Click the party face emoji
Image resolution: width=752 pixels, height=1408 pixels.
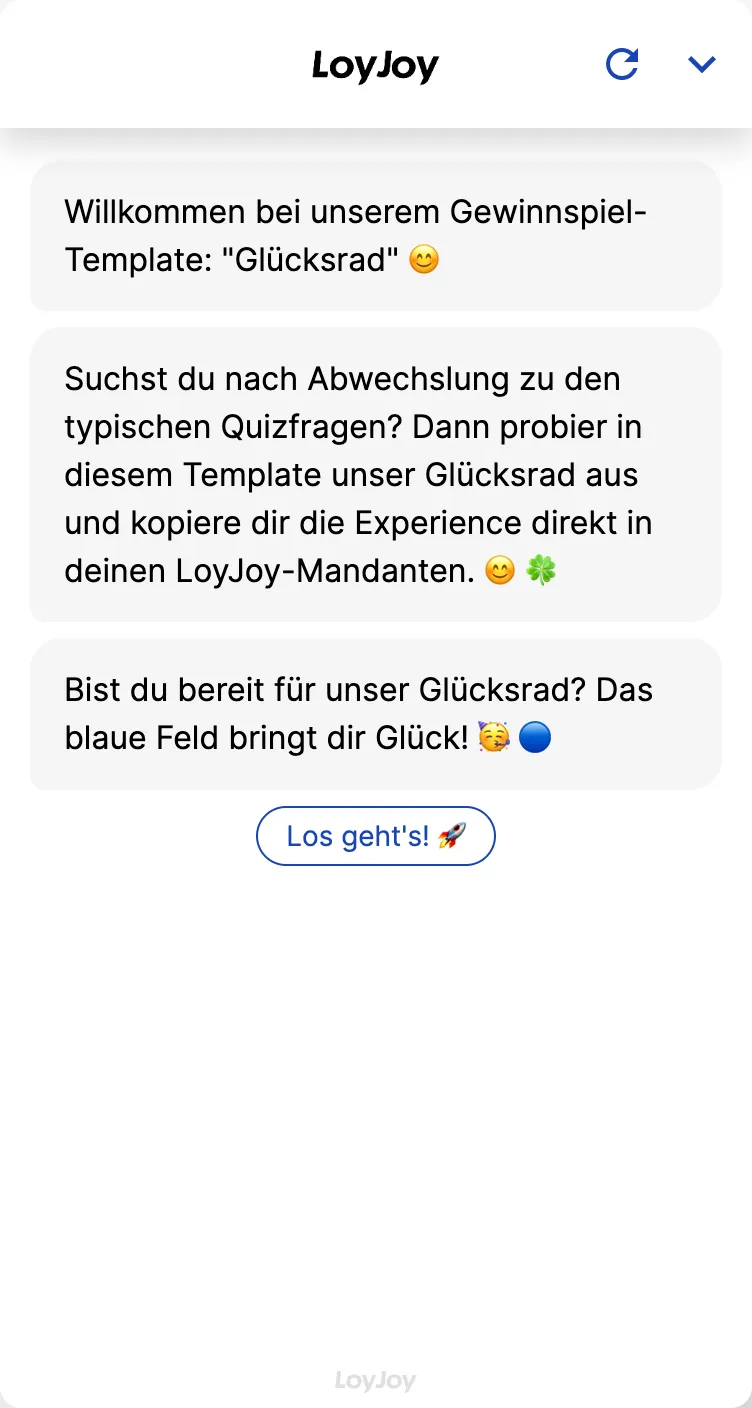click(x=492, y=738)
